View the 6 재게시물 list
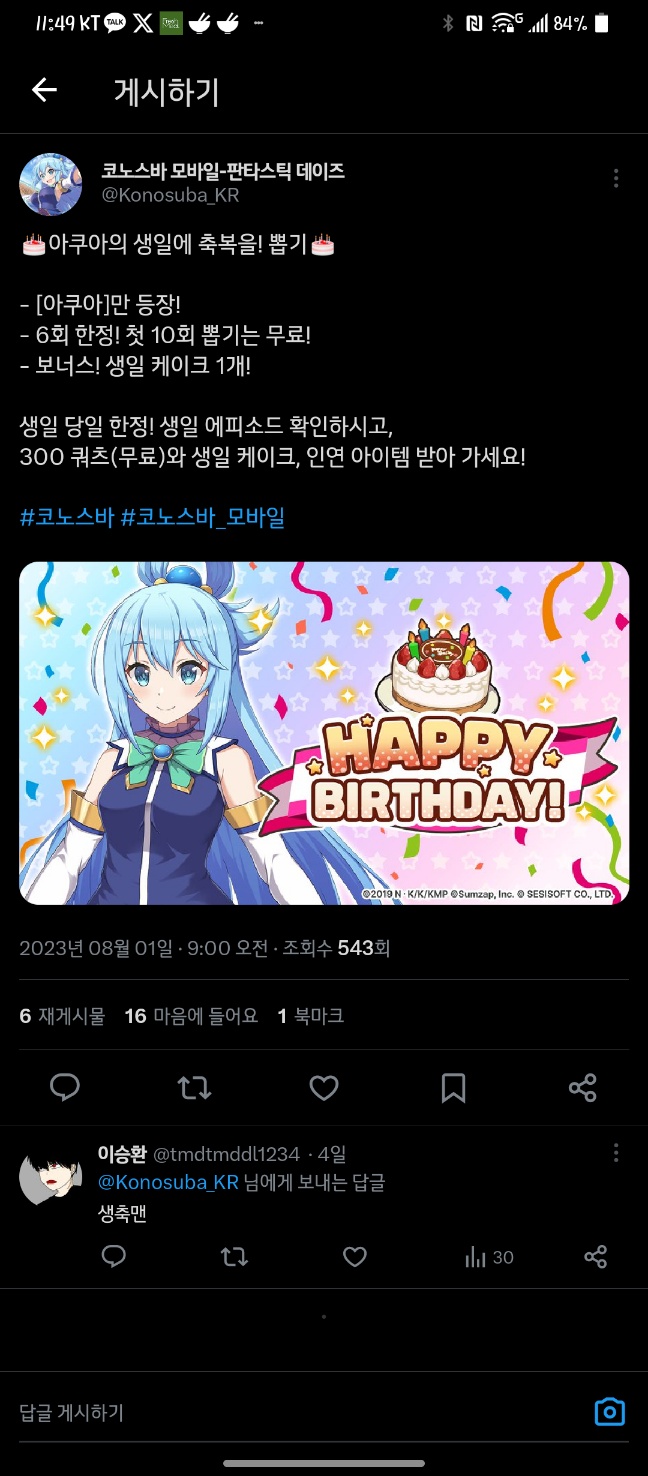648x1476 pixels. [62, 1016]
